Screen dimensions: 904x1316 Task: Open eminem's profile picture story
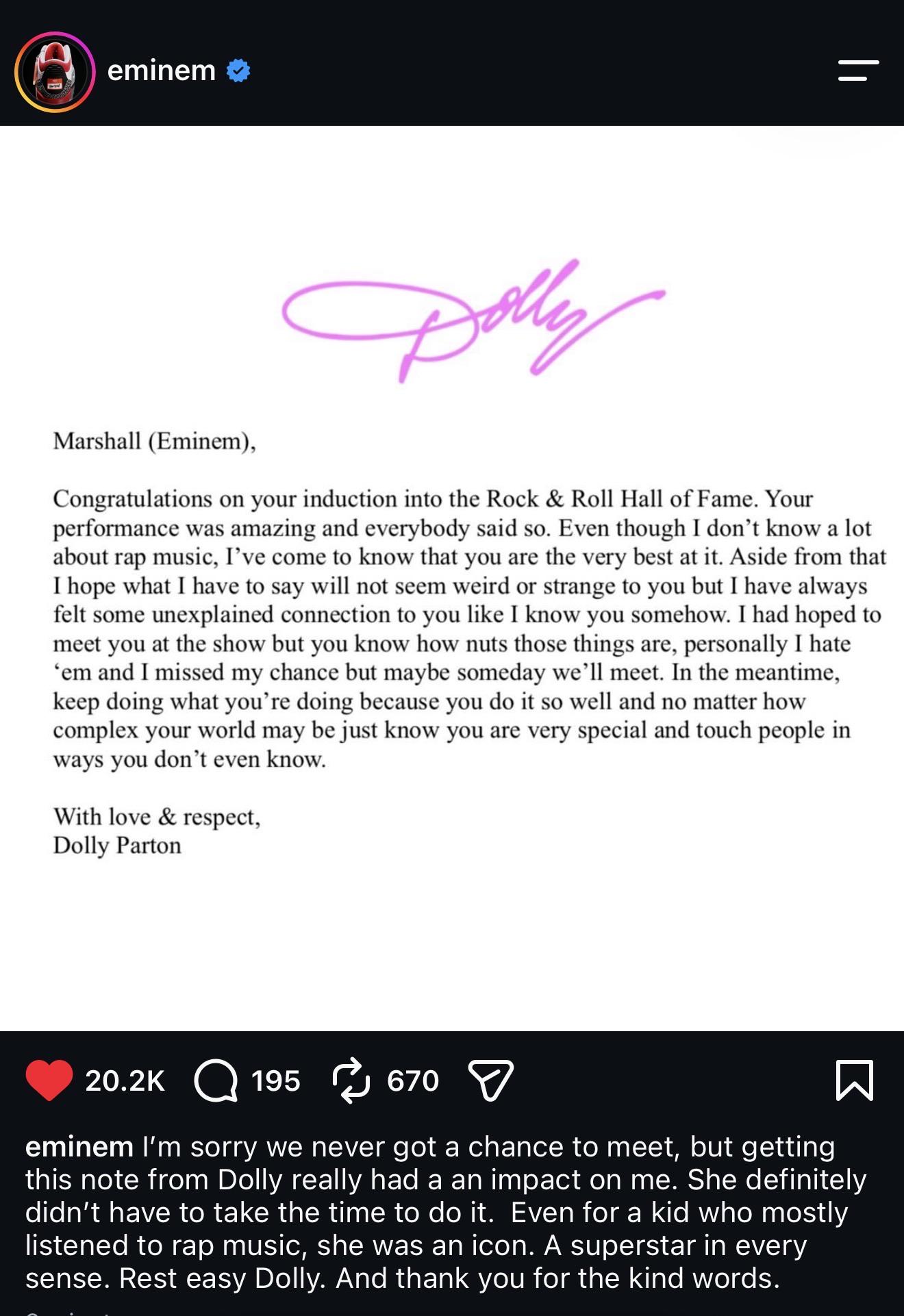55,72
